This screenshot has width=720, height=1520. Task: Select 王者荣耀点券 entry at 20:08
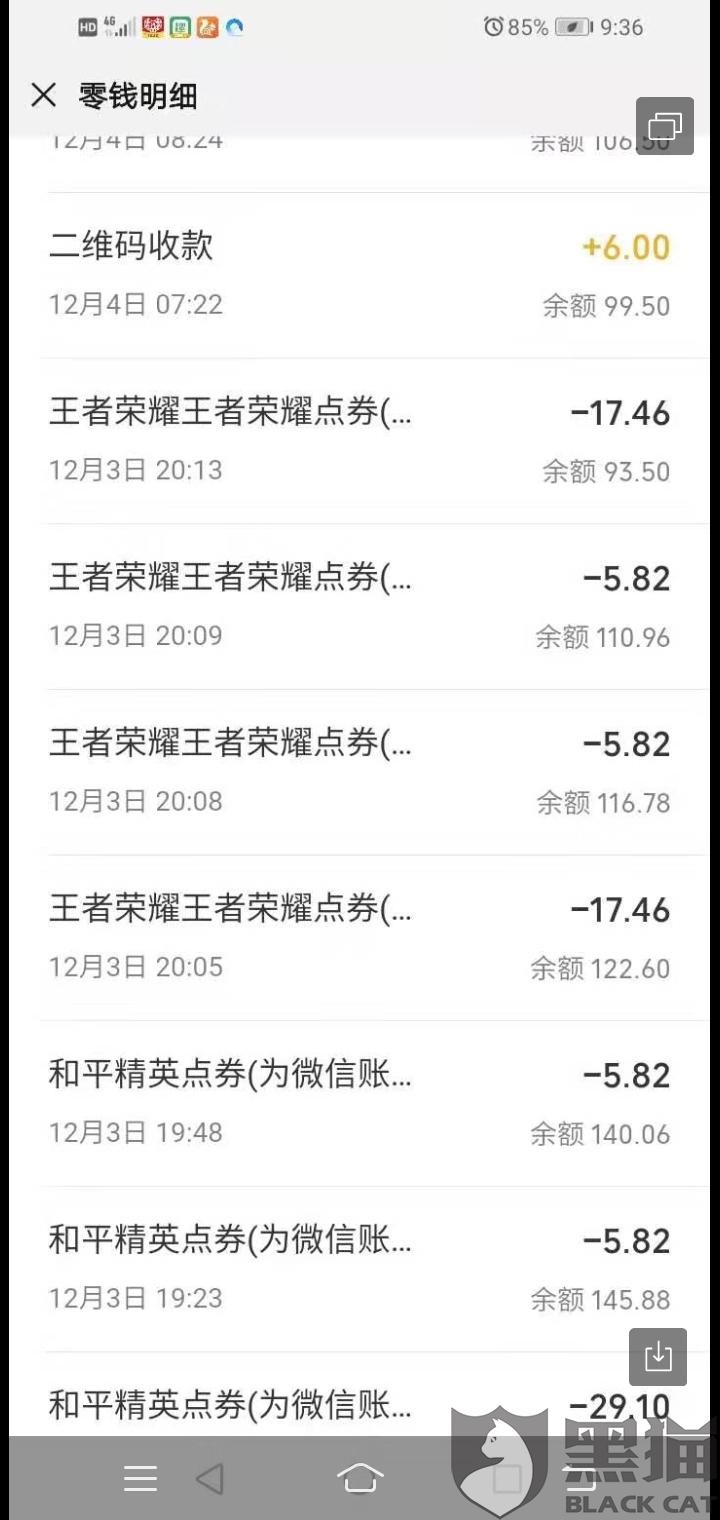click(x=360, y=773)
